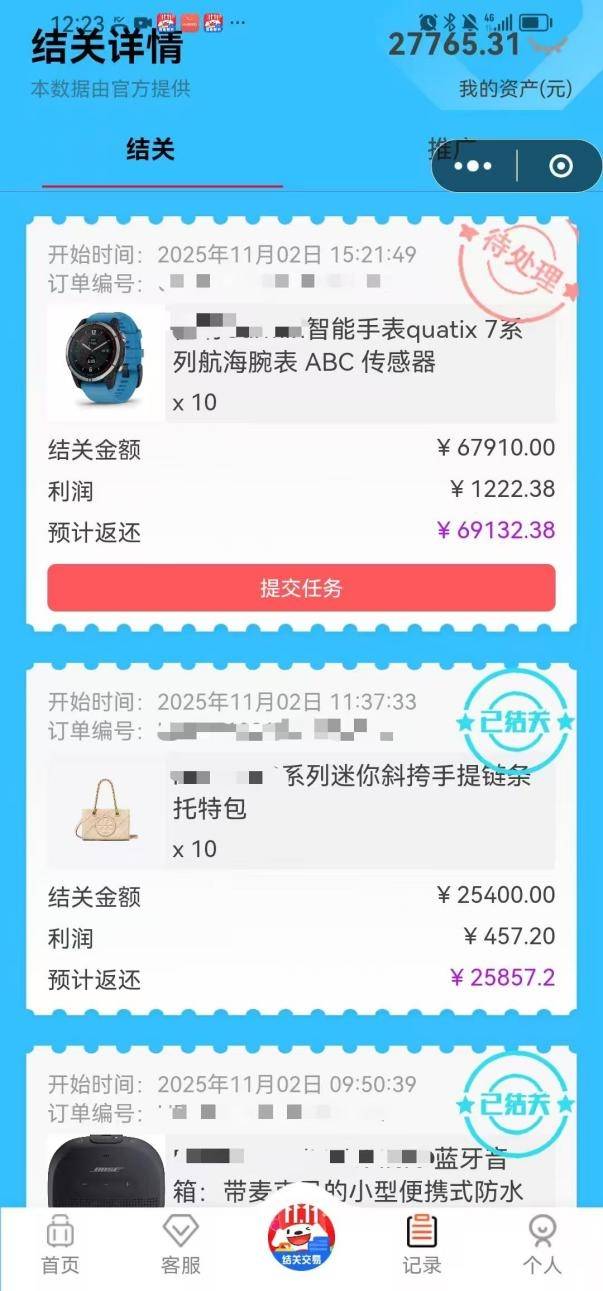Viewport: 603px width, 1291px height.
Task: Switch to the 结关 tab
Action: [x=151, y=150]
